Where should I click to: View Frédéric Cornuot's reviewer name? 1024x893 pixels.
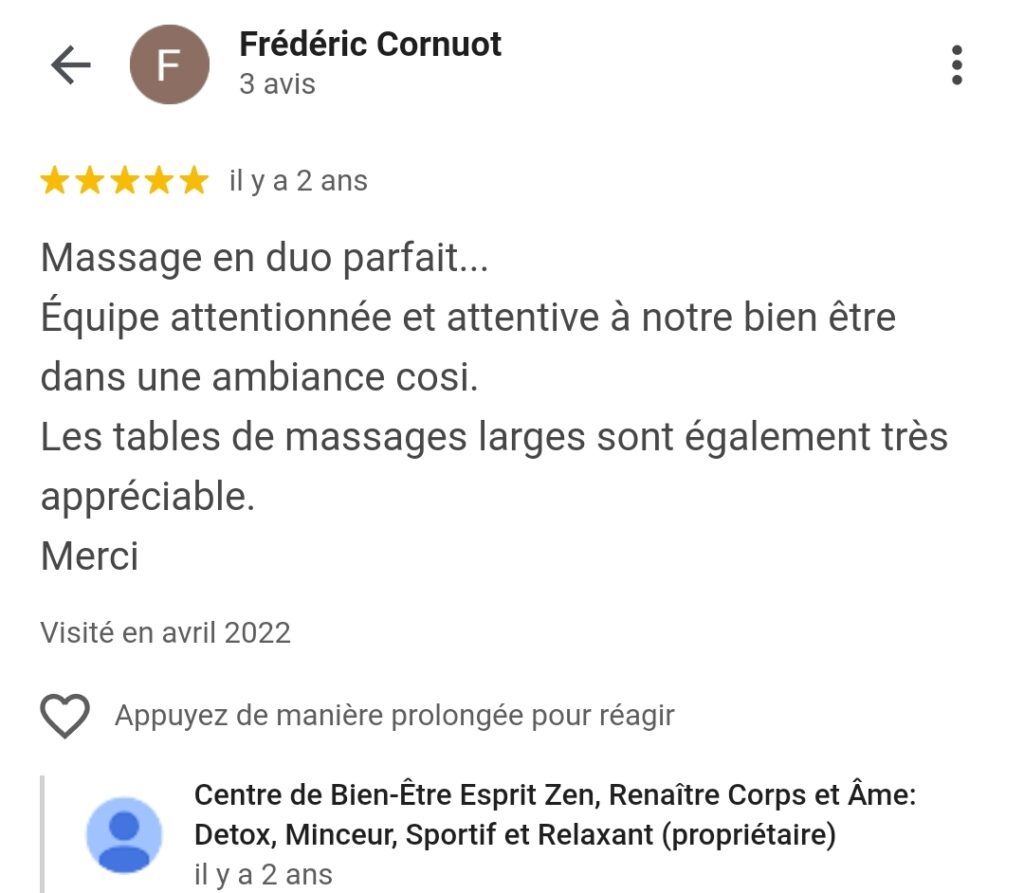pyautogui.click(x=370, y=44)
